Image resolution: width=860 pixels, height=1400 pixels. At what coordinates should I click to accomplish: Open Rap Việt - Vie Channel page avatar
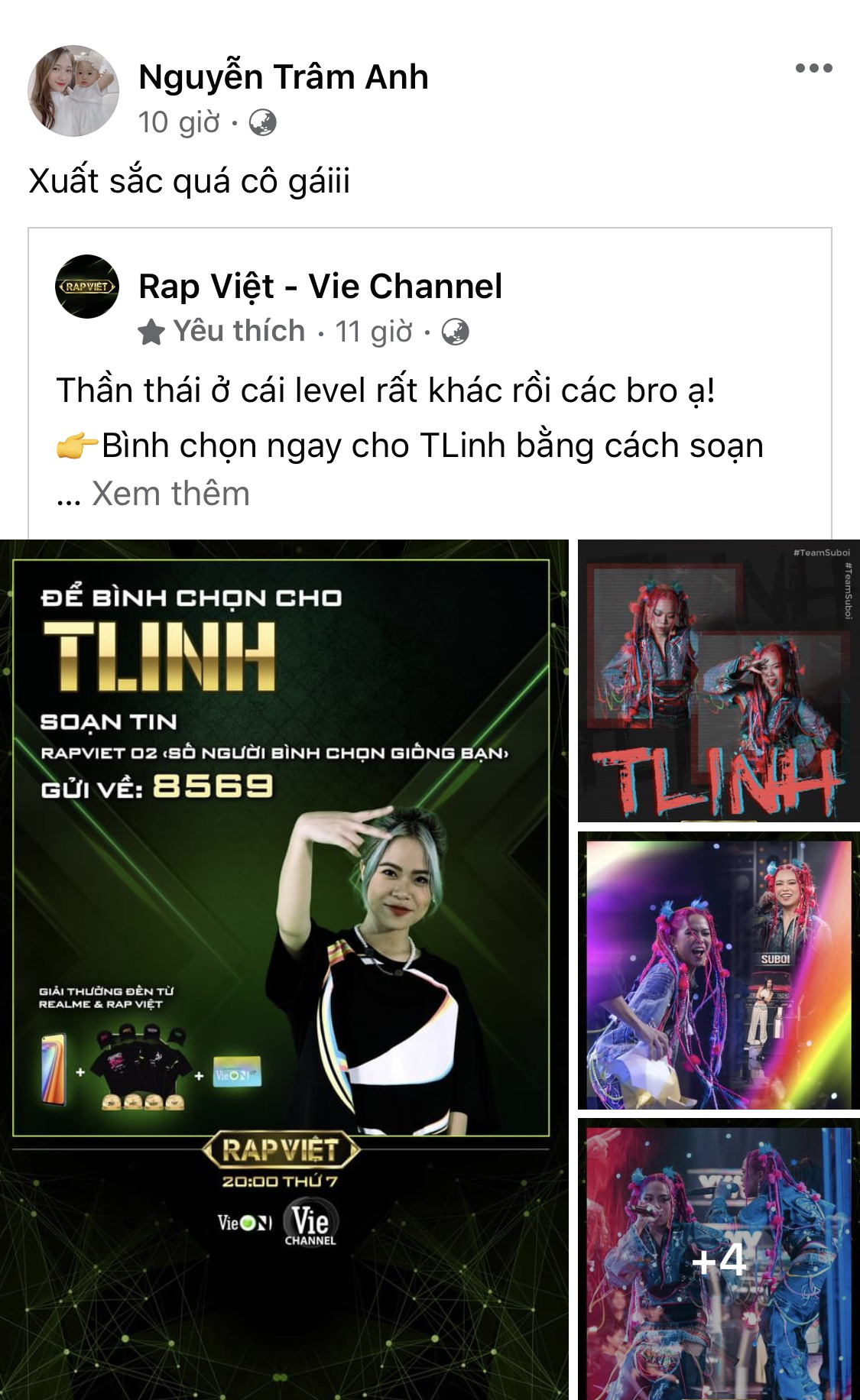coord(87,287)
